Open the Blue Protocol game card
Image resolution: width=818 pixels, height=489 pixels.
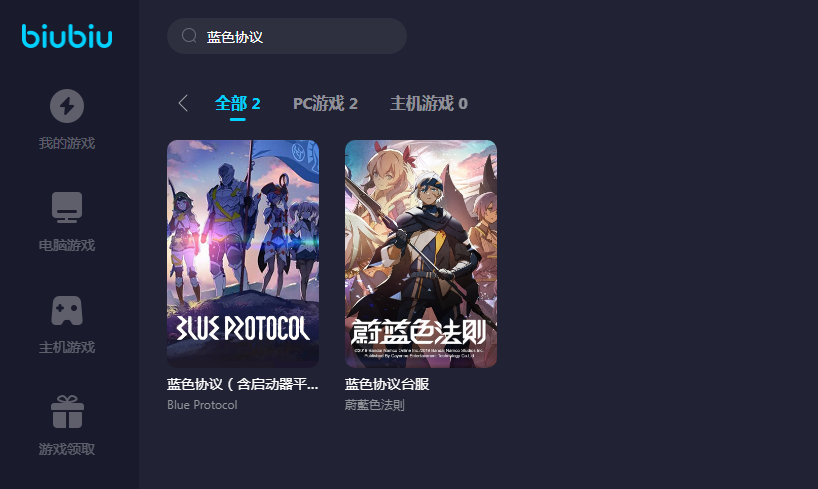[x=243, y=254]
